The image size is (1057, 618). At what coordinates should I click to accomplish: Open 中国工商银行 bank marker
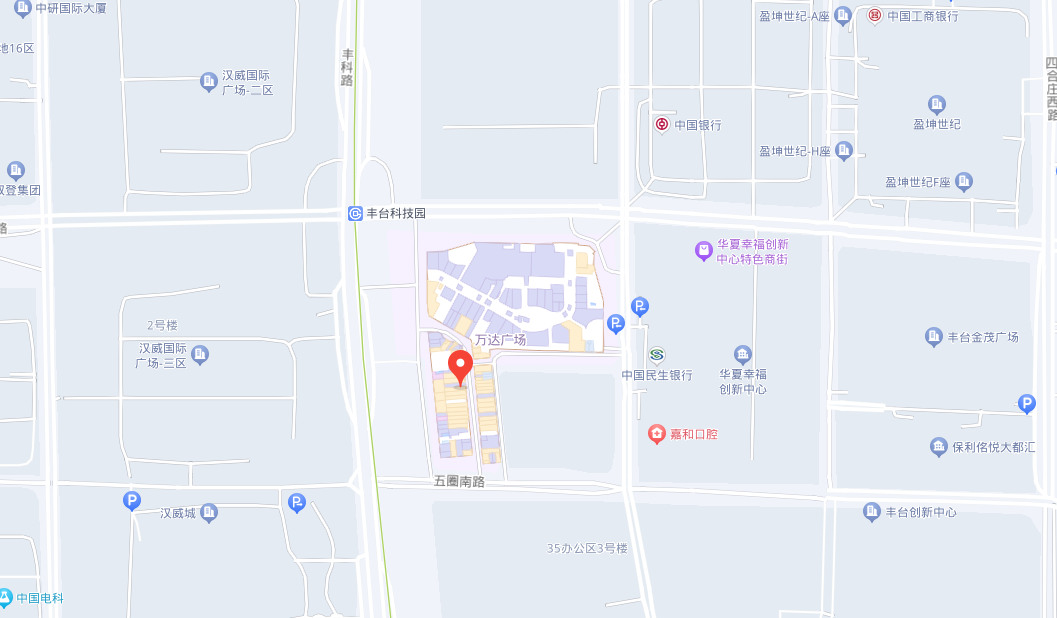pos(875,16)
